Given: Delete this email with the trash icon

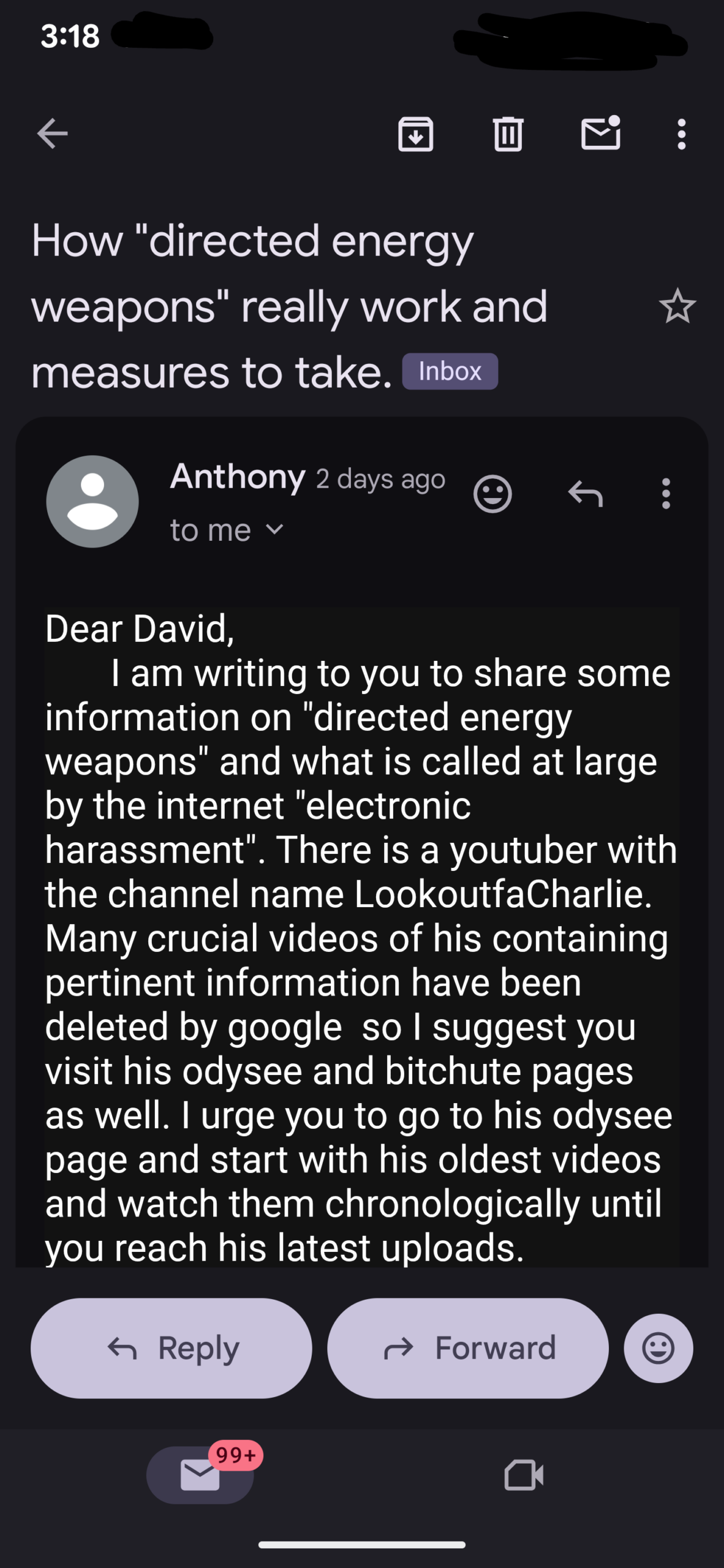Looking at the screenshot, I should pos(508,134).
